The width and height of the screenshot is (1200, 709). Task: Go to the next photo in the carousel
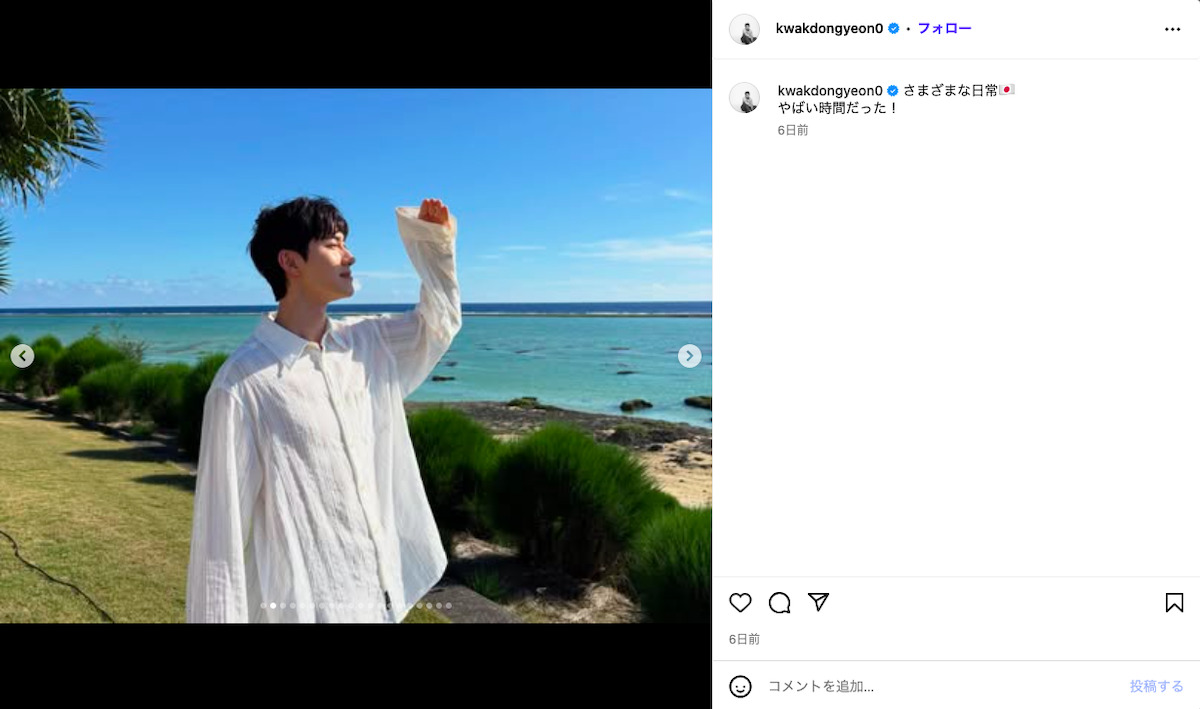[689, 356]
